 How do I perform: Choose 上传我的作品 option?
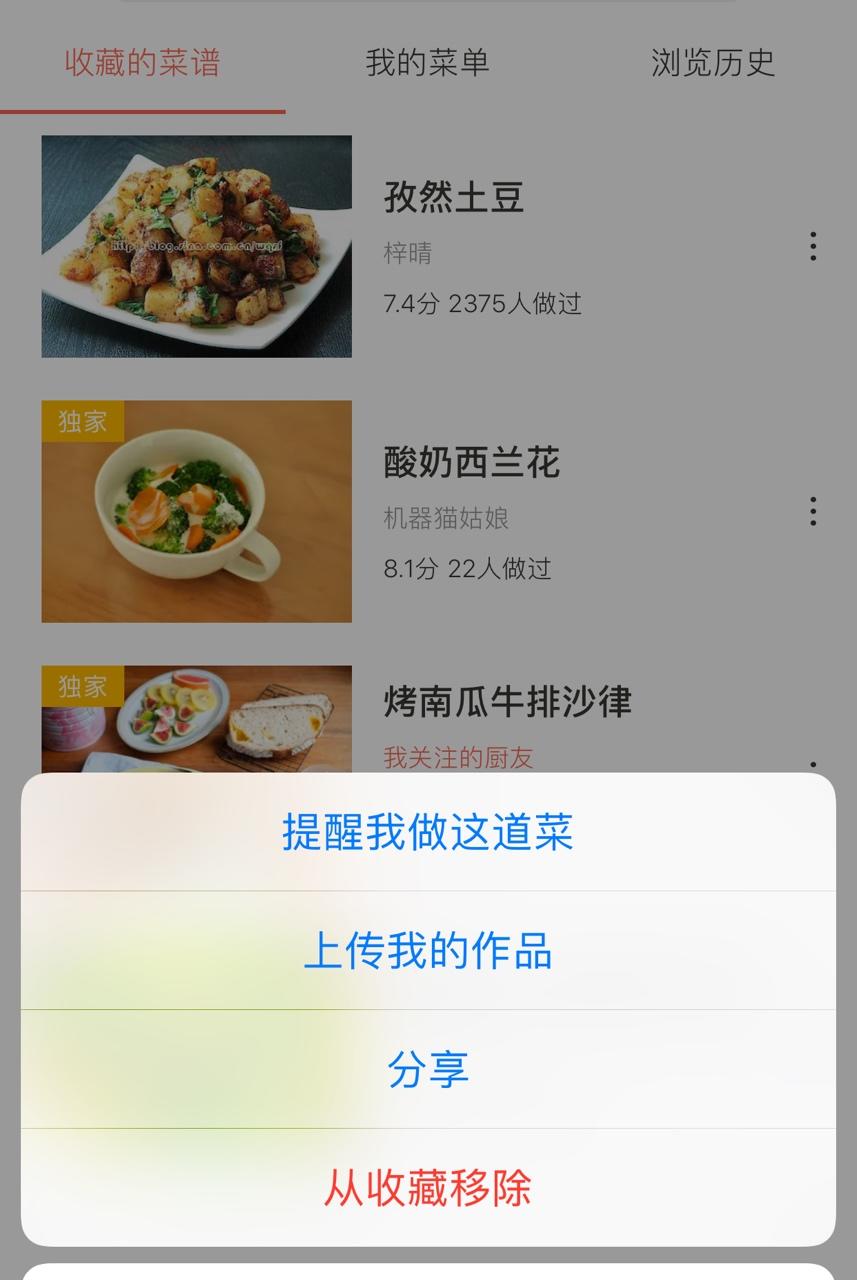click(x=428, y=951)
